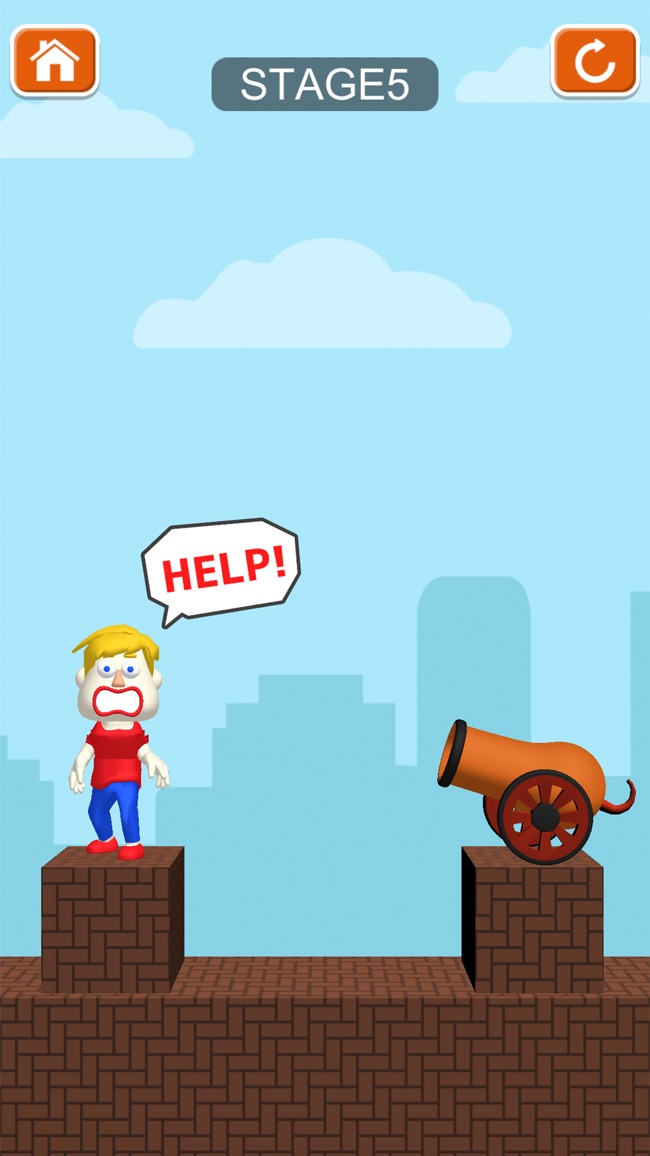Fire the orange cannon
650x1156 pixels.
(532, 788)
